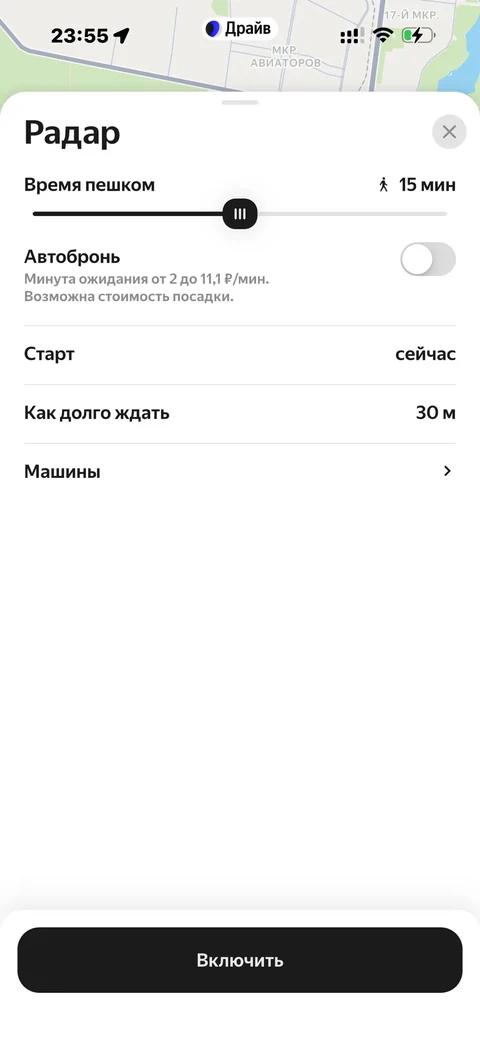This screenshot has width=480, height=1043.
Task: Tap the Время пешком slider handle
Action: (x=240, y=214)
